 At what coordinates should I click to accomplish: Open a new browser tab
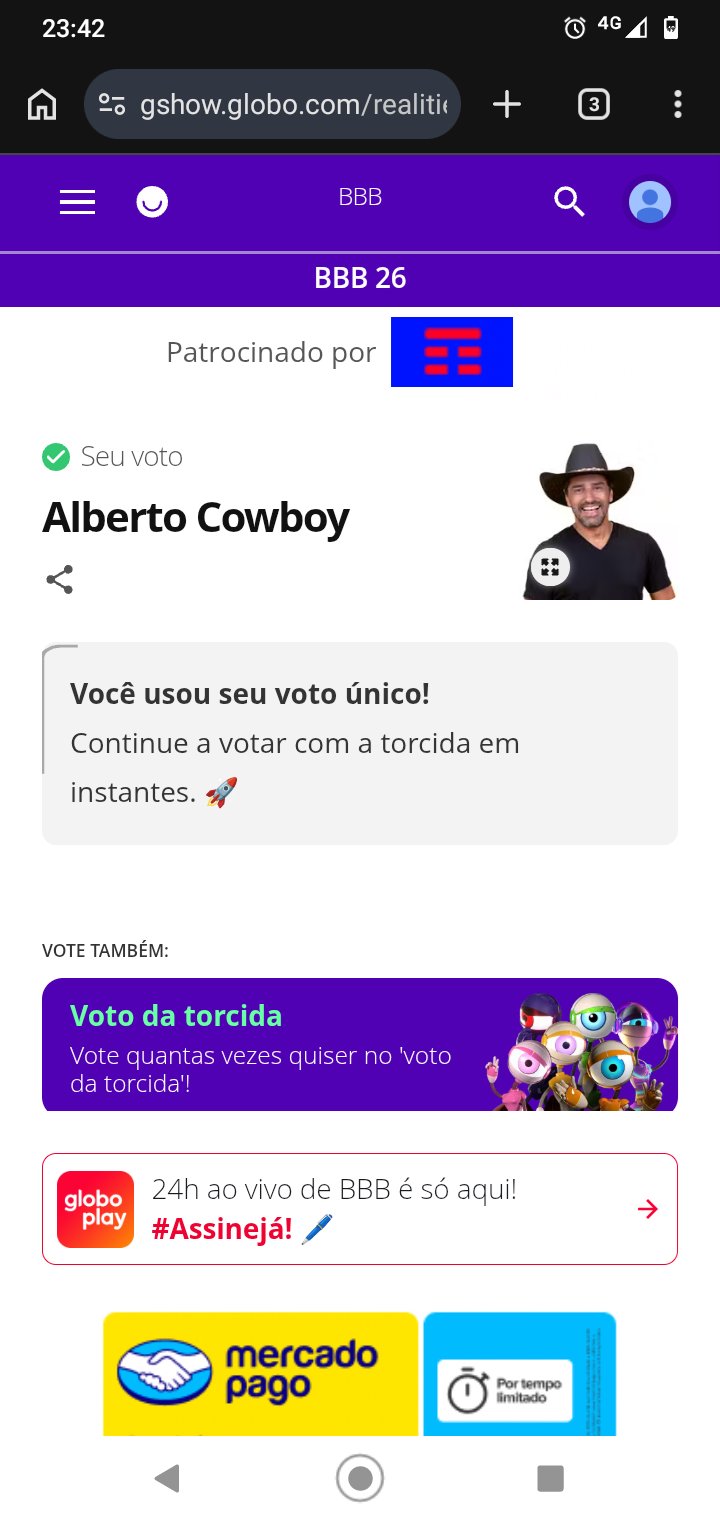(x=507, y=104)
